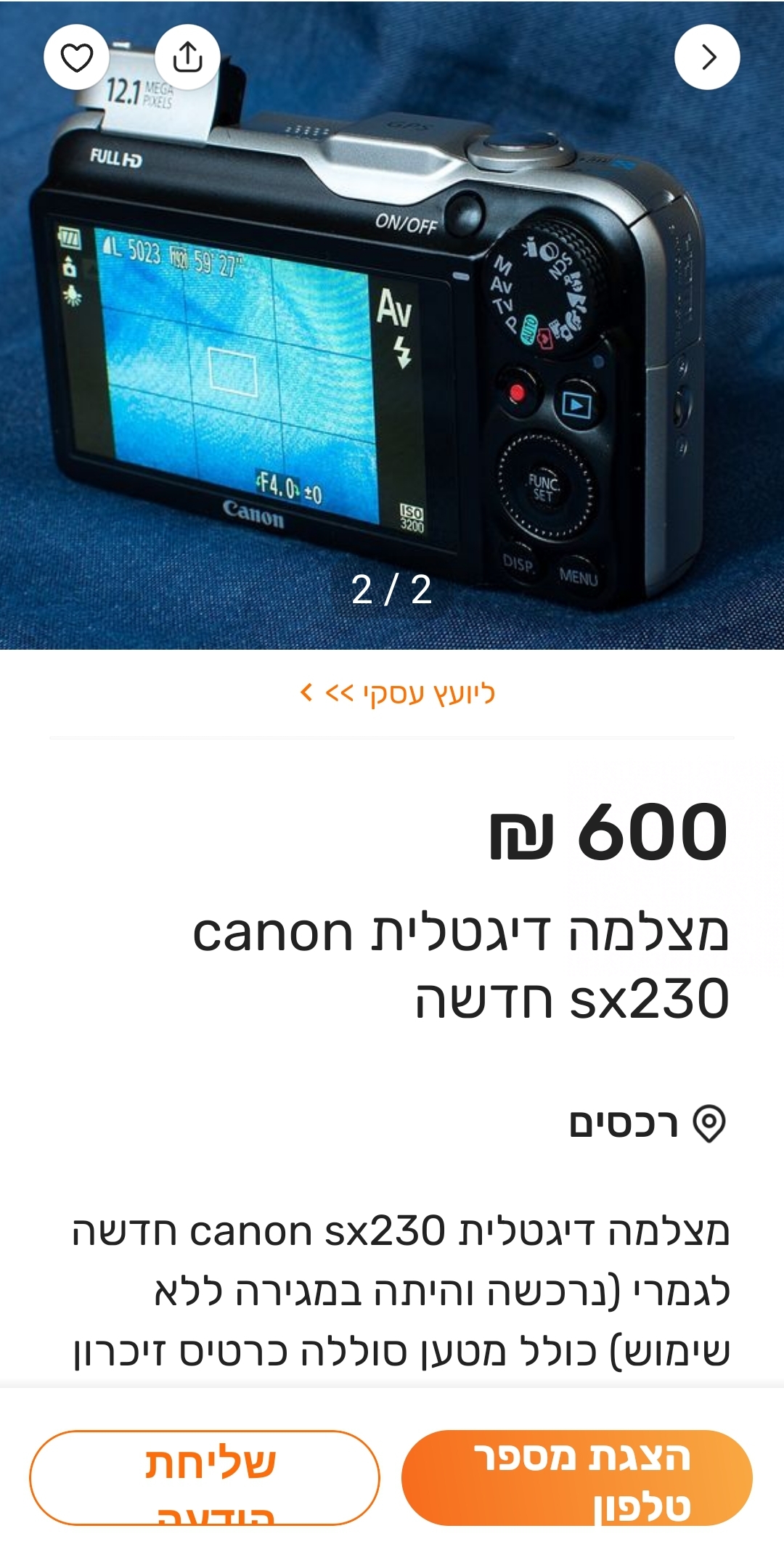
Task: Show the seller's phone number
Action: (577, 1478)
